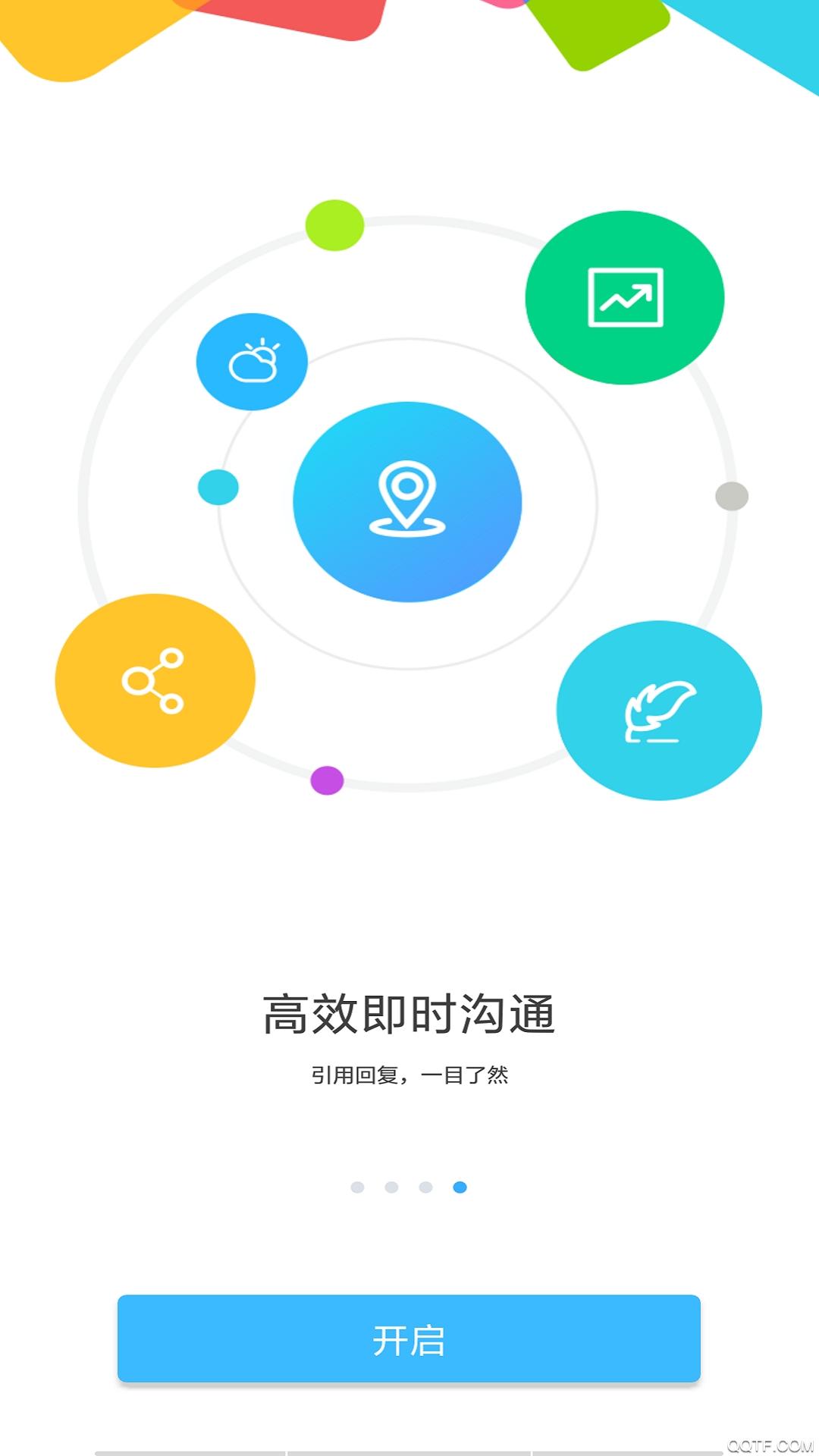Tap the 开启 button to start
Screen dimensions: 819x1456
pyautogui.click(x=409, y=1338)
